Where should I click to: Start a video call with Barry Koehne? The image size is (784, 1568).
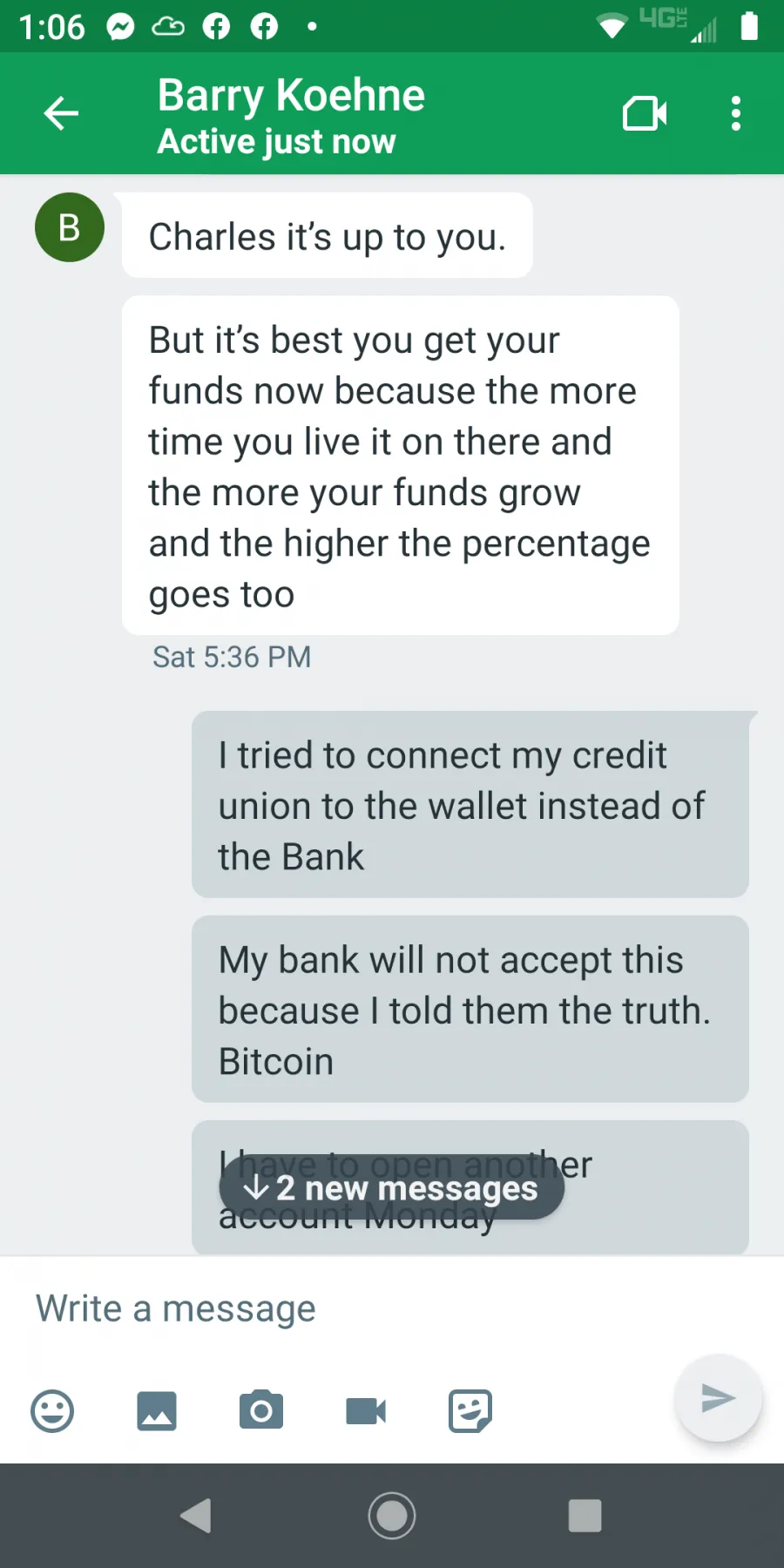[x=645, y=113]
